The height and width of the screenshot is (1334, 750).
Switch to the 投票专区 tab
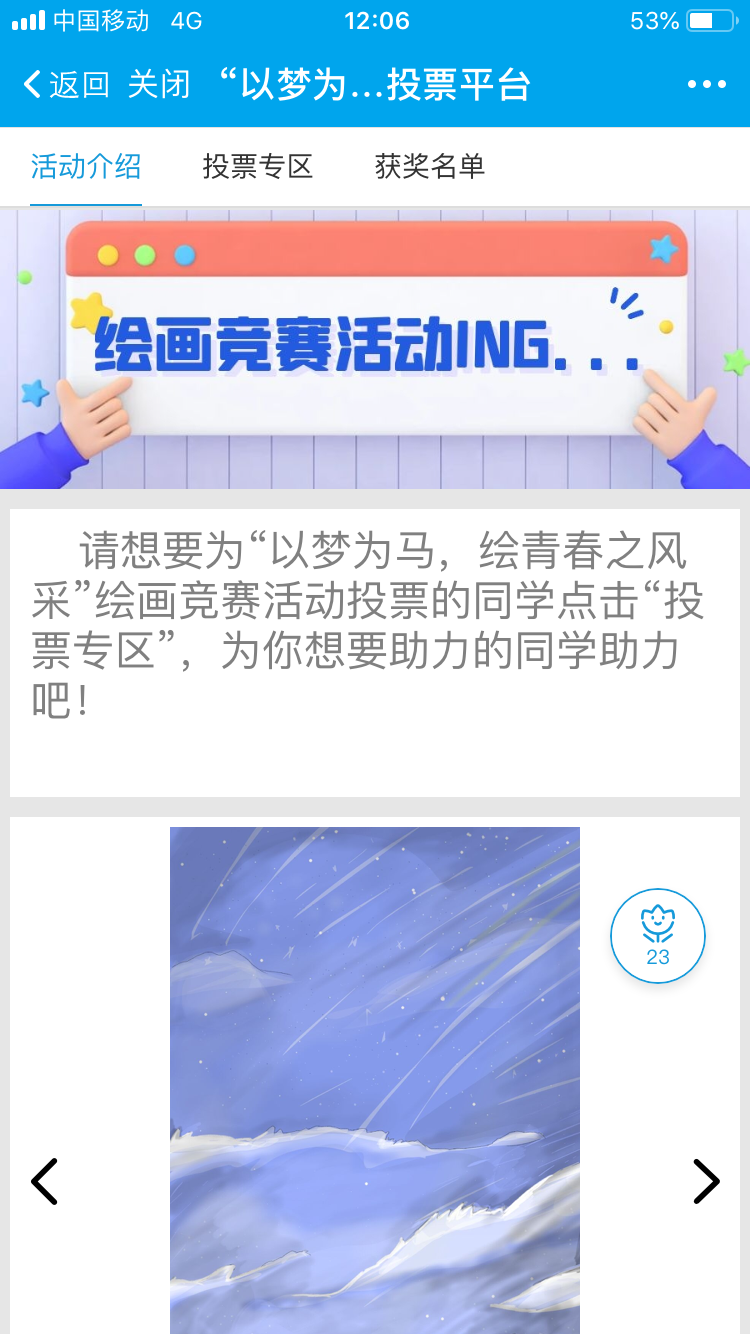258,166
